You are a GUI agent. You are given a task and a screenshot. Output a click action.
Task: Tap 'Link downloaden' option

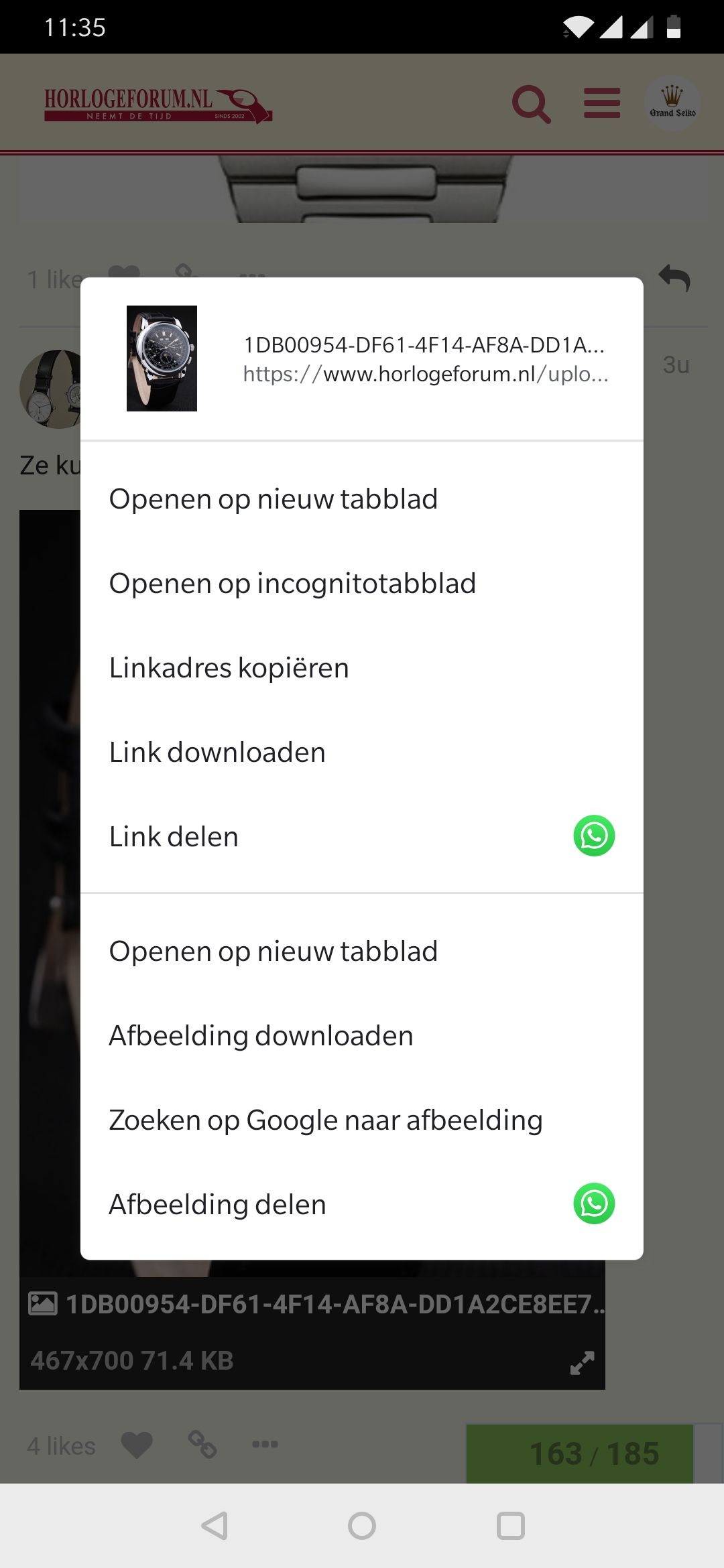[362, 753]
